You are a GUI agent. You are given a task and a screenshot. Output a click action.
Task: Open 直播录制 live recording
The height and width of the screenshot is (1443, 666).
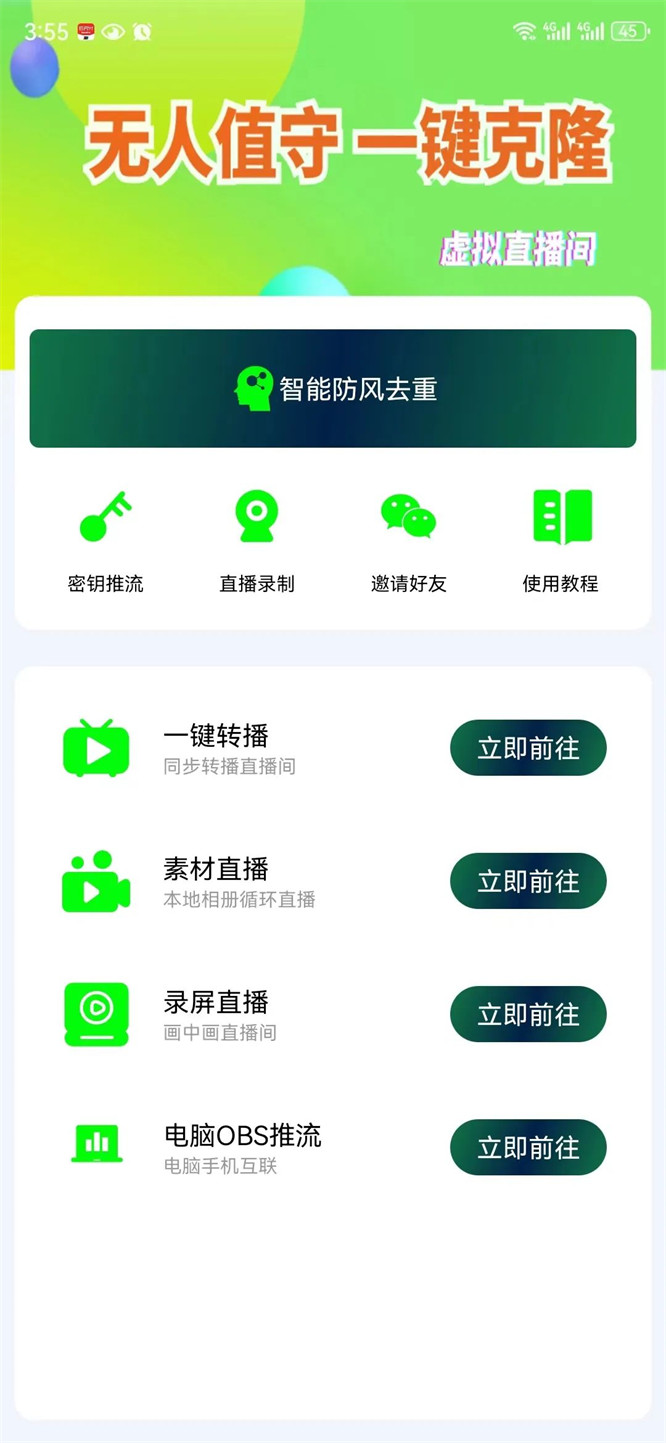coord(257,540)
